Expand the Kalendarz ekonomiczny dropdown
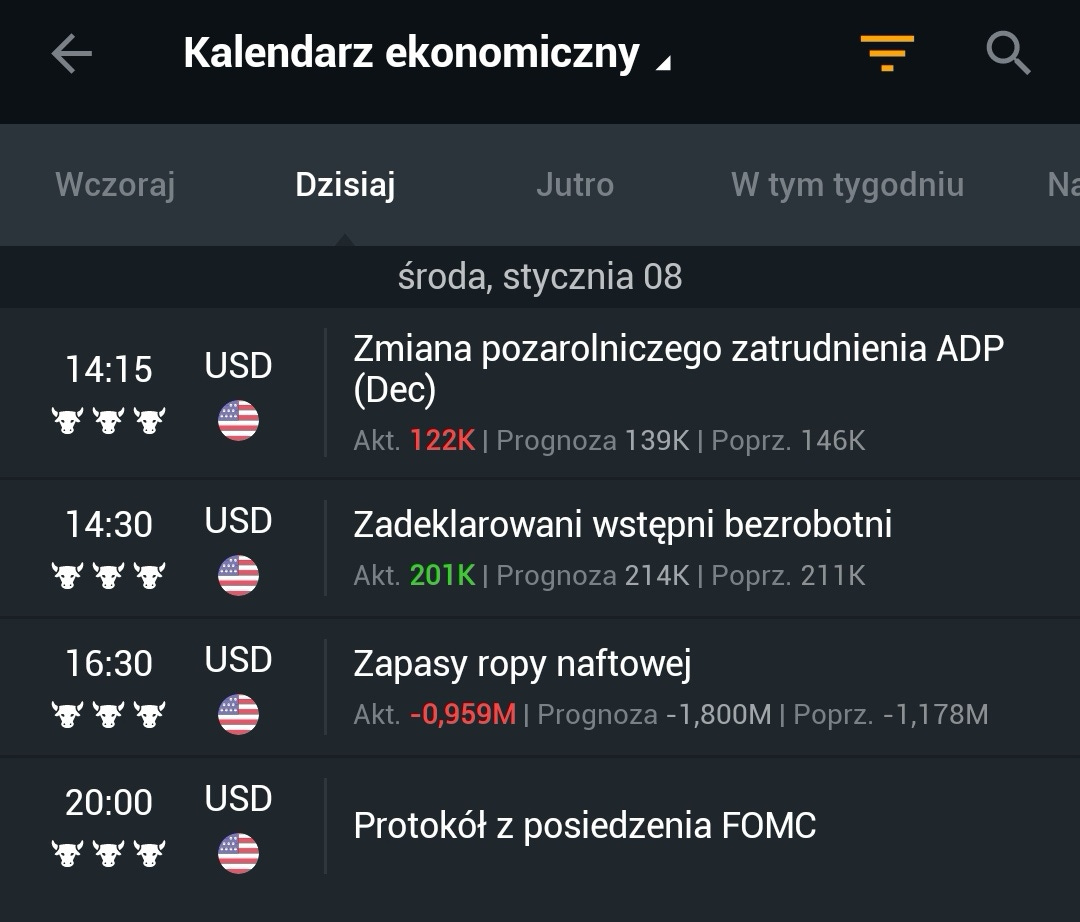Screen dimensions: 1080x922 pyautogui.click(x=425, y=54)
